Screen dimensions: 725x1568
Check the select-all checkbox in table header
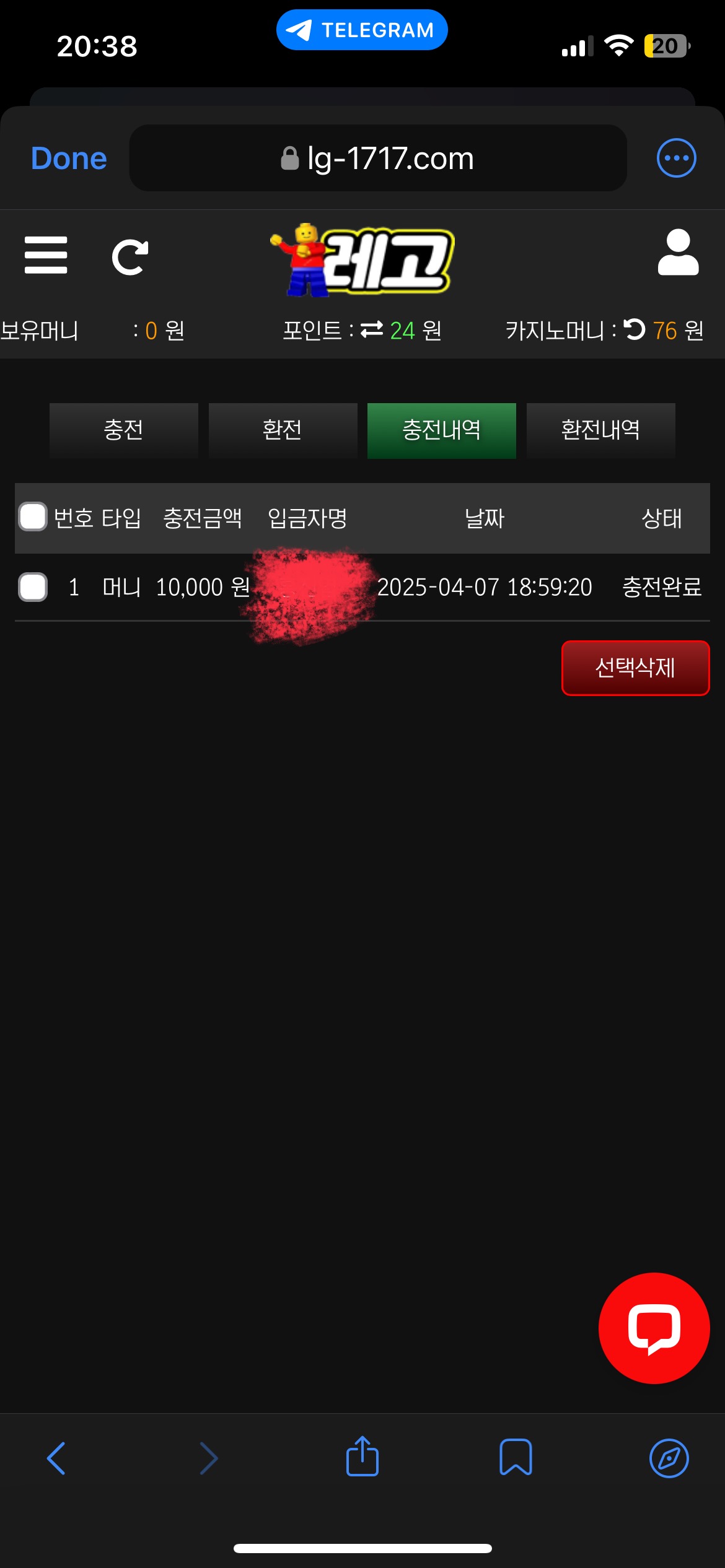point(33,517)
